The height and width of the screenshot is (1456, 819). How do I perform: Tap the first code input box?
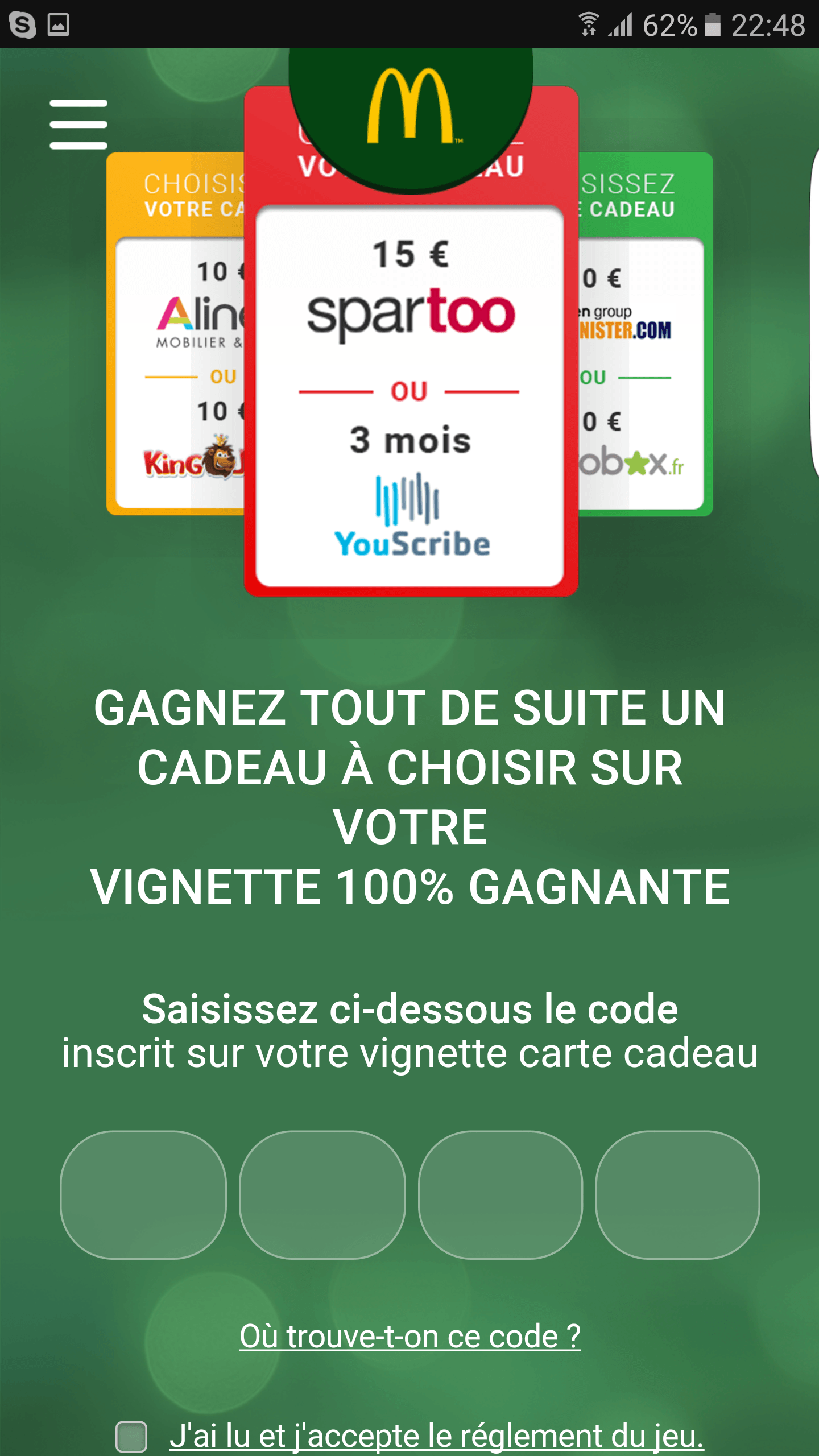point(143,1194)
